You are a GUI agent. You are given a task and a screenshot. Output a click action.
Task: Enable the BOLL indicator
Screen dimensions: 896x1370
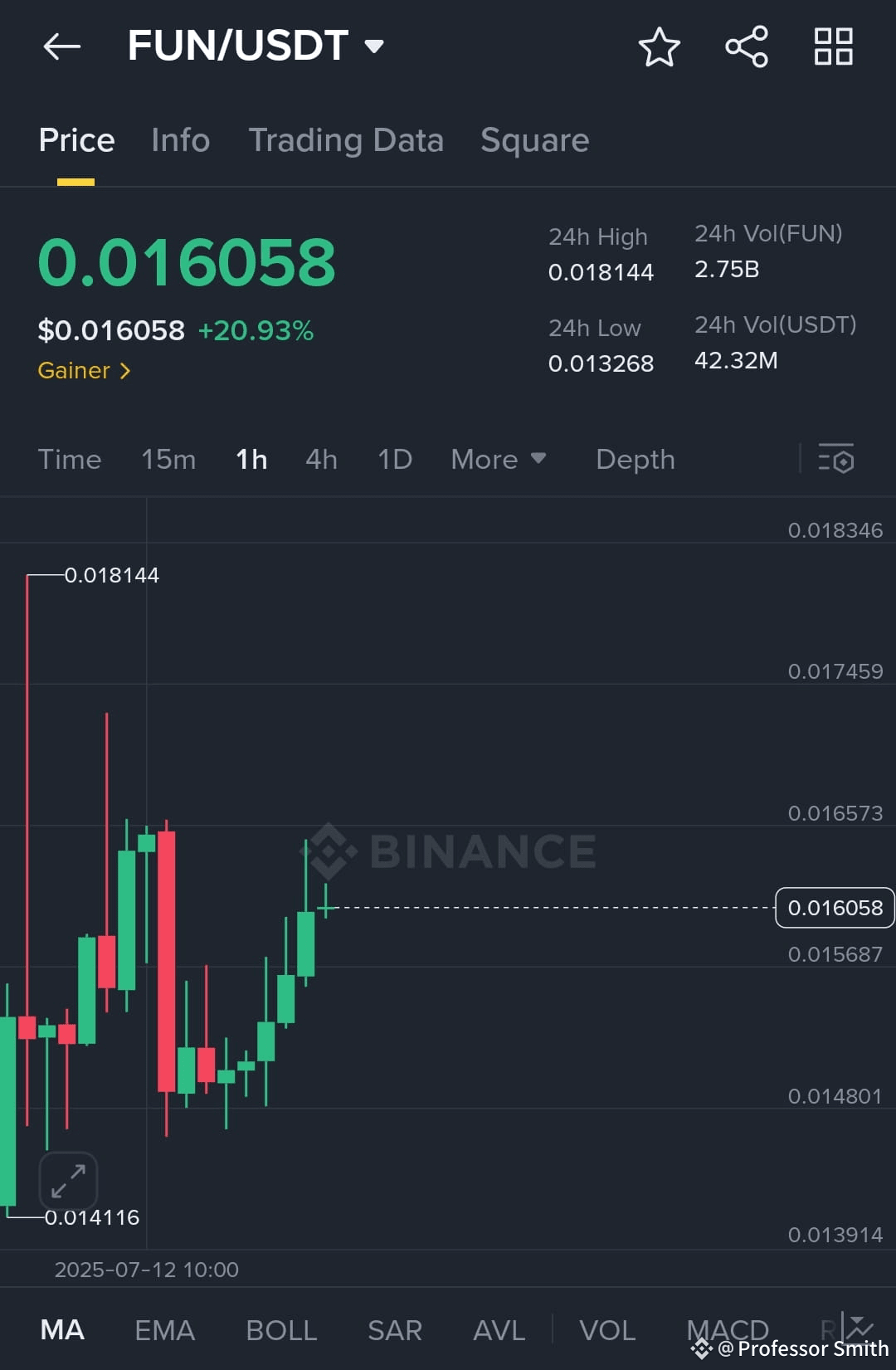[281, 1330]
